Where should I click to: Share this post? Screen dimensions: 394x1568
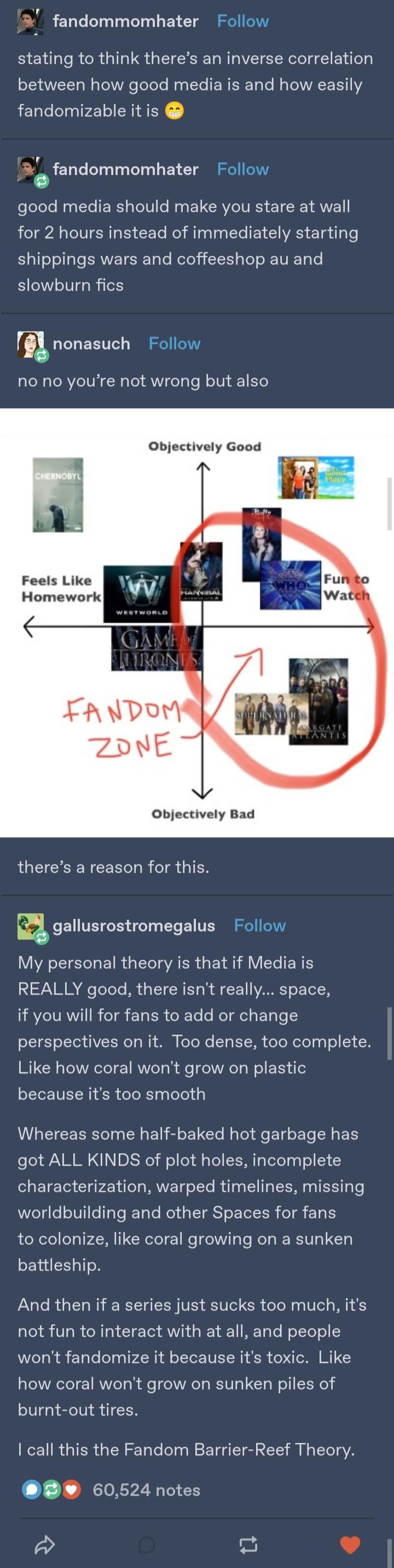[44, 1544]
